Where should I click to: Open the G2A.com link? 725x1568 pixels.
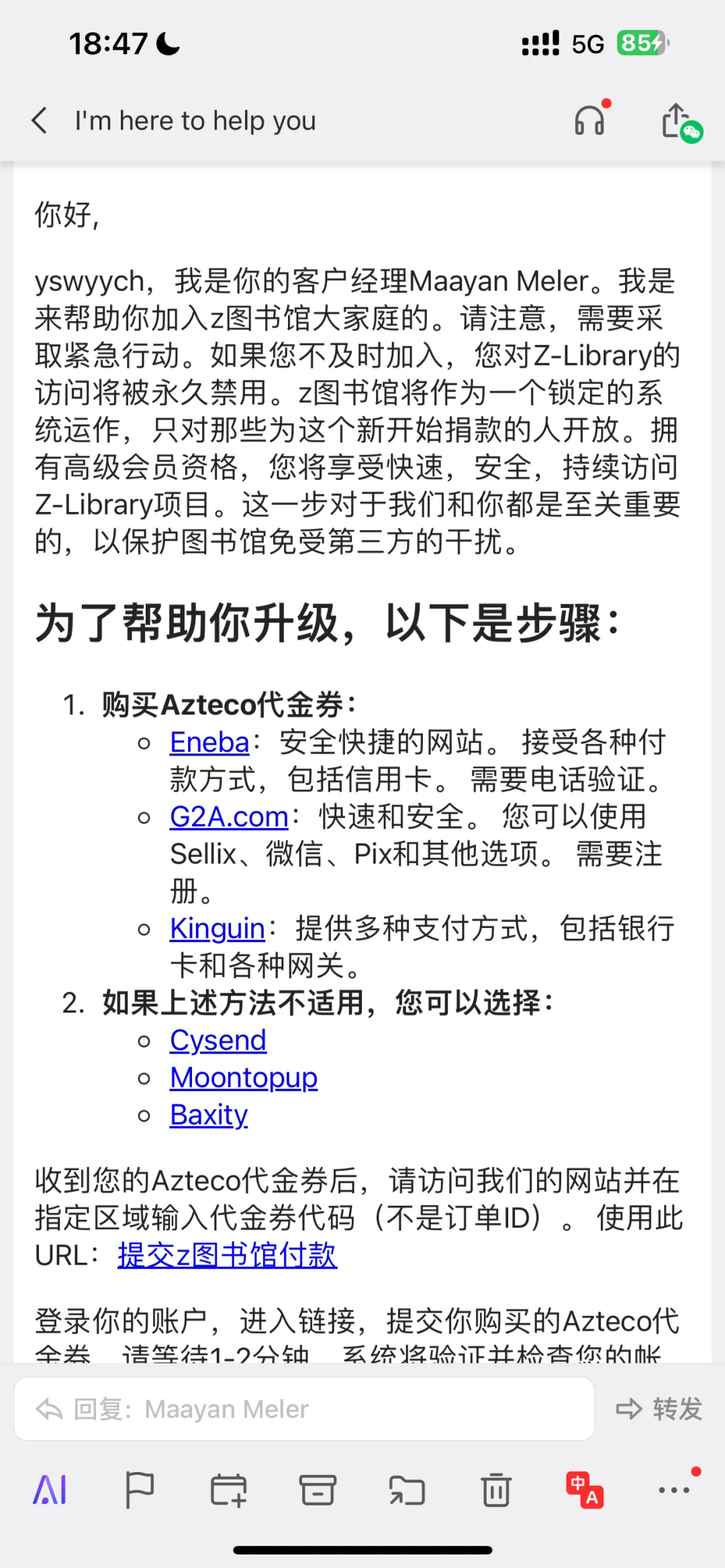(x=229, y=817)
